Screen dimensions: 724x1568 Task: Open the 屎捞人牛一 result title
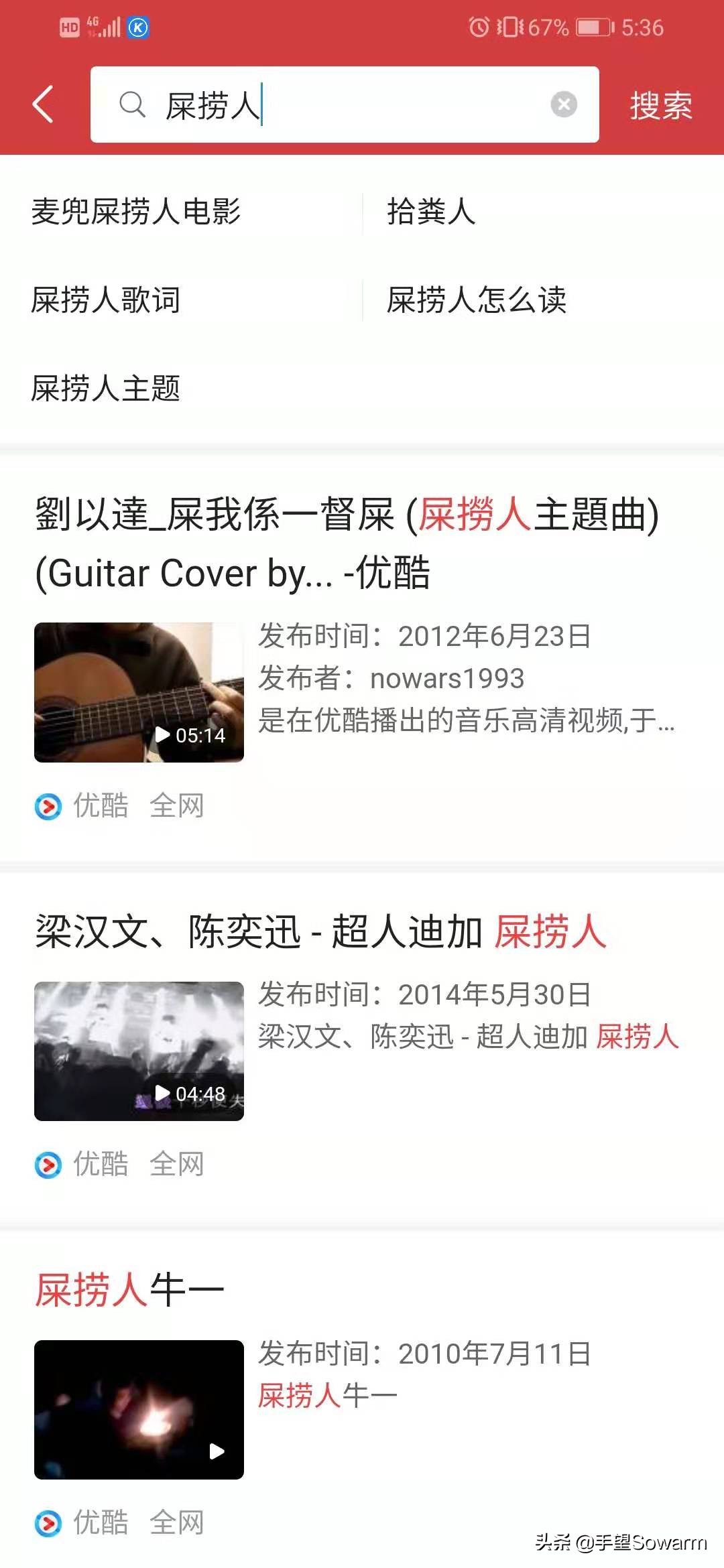tap(129, 1290)
